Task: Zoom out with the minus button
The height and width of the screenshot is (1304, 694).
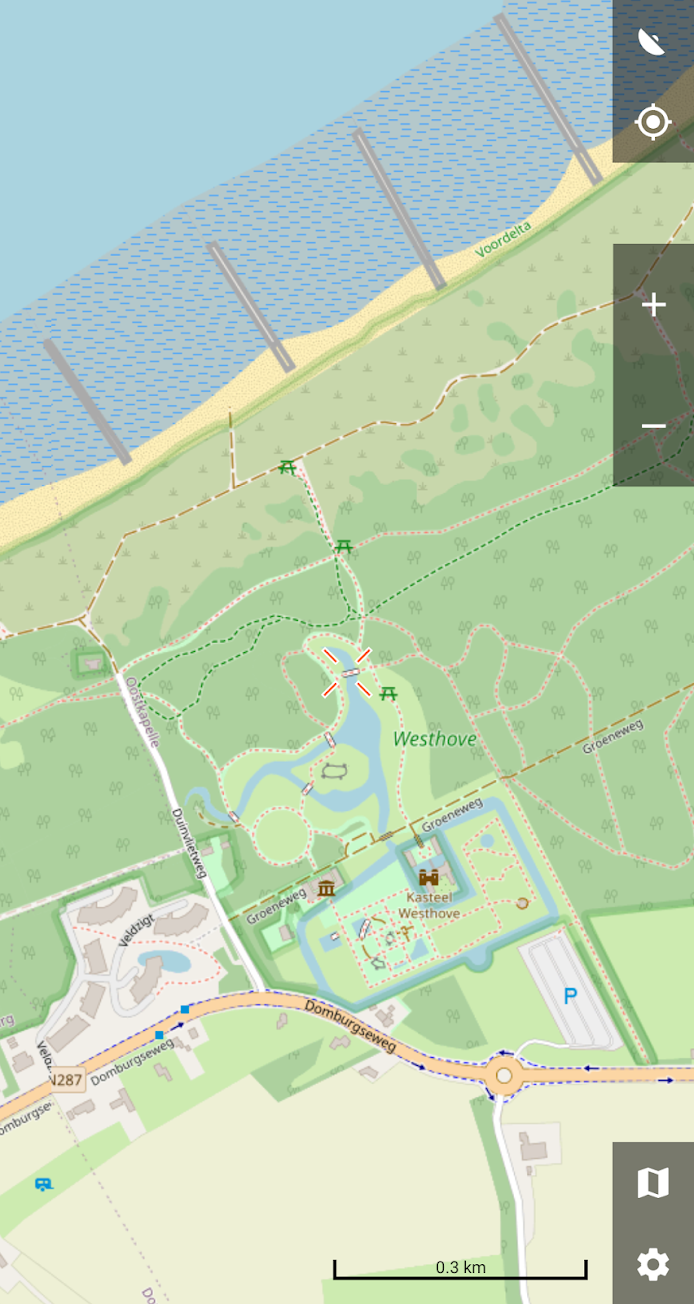Action: click(x=653, y=426)
